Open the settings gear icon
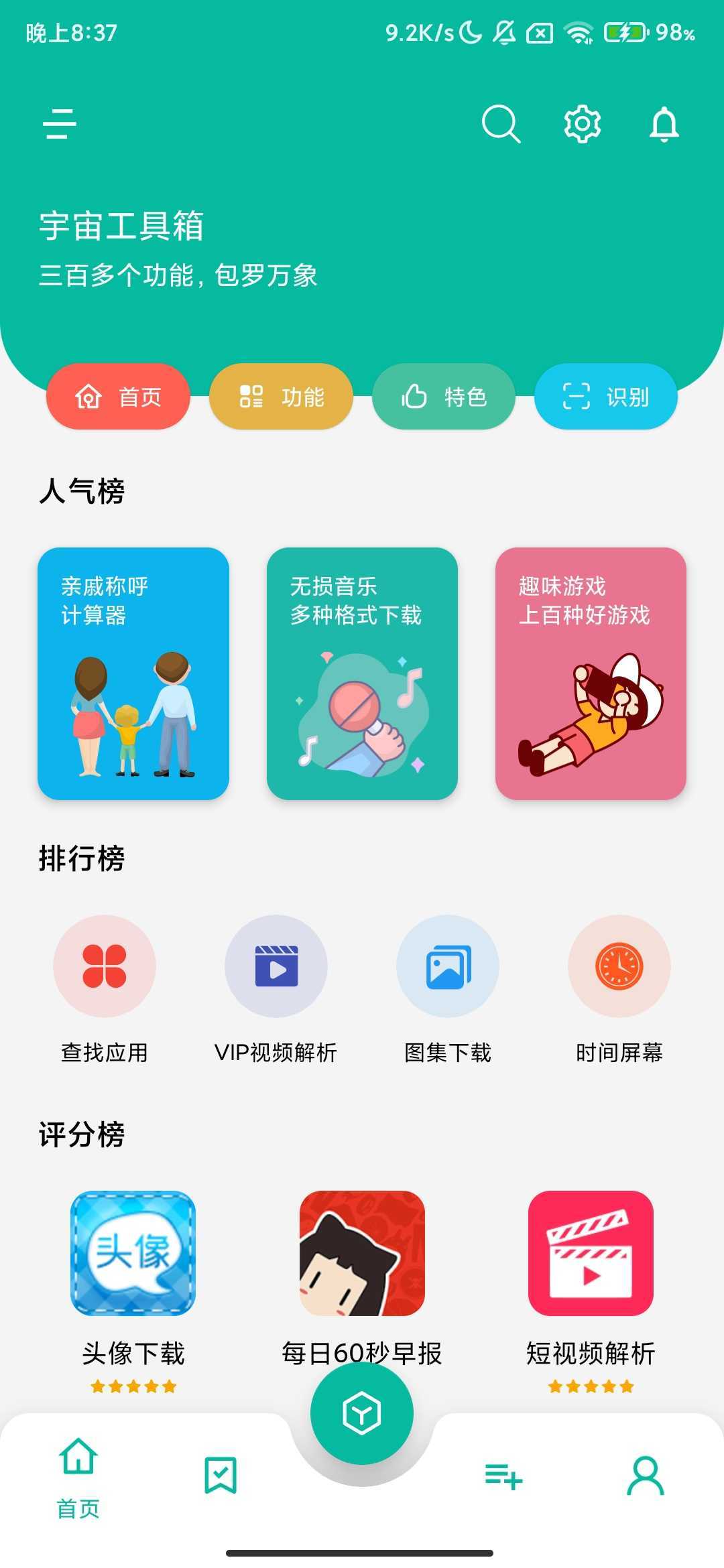 point(583,124)
